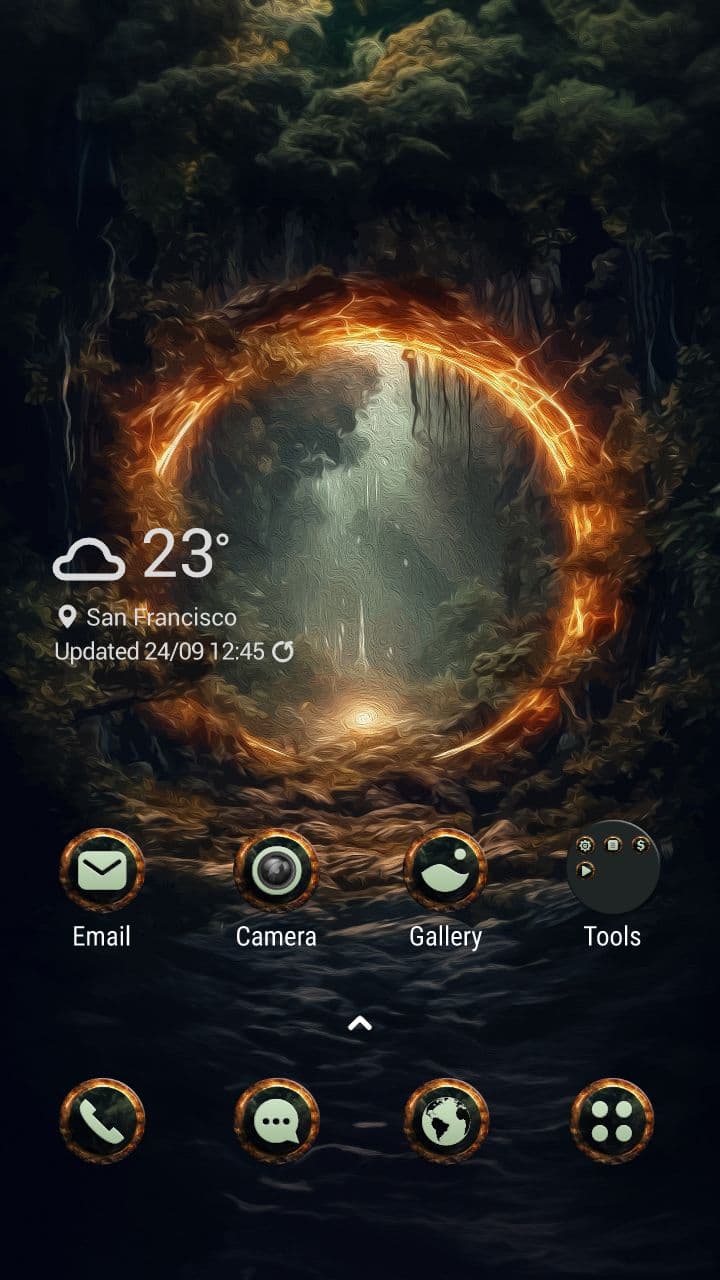Tap the cloud weather icon on the widget

91,558
